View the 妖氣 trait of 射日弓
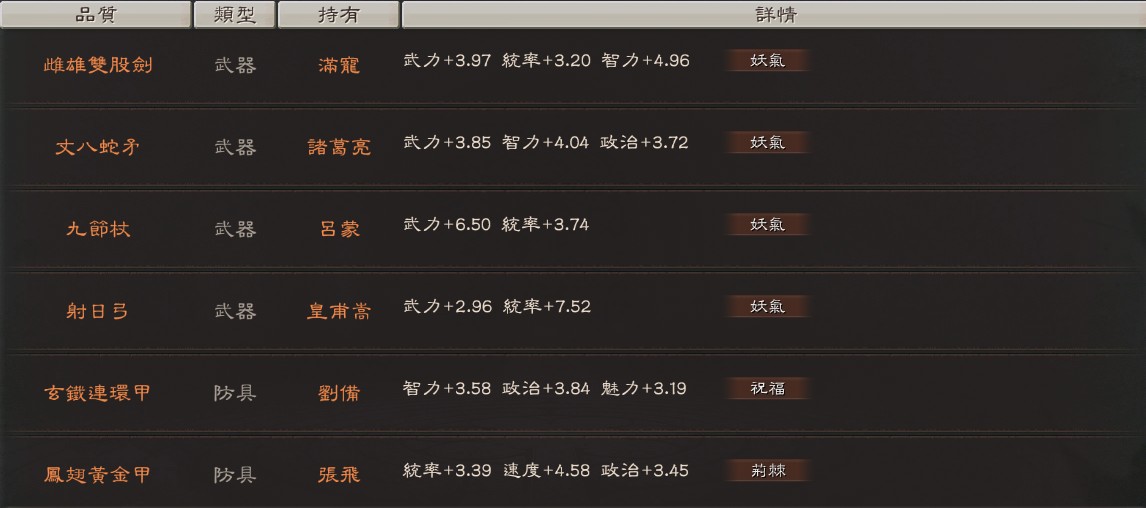1146x508 pixels. click(767, 306)
